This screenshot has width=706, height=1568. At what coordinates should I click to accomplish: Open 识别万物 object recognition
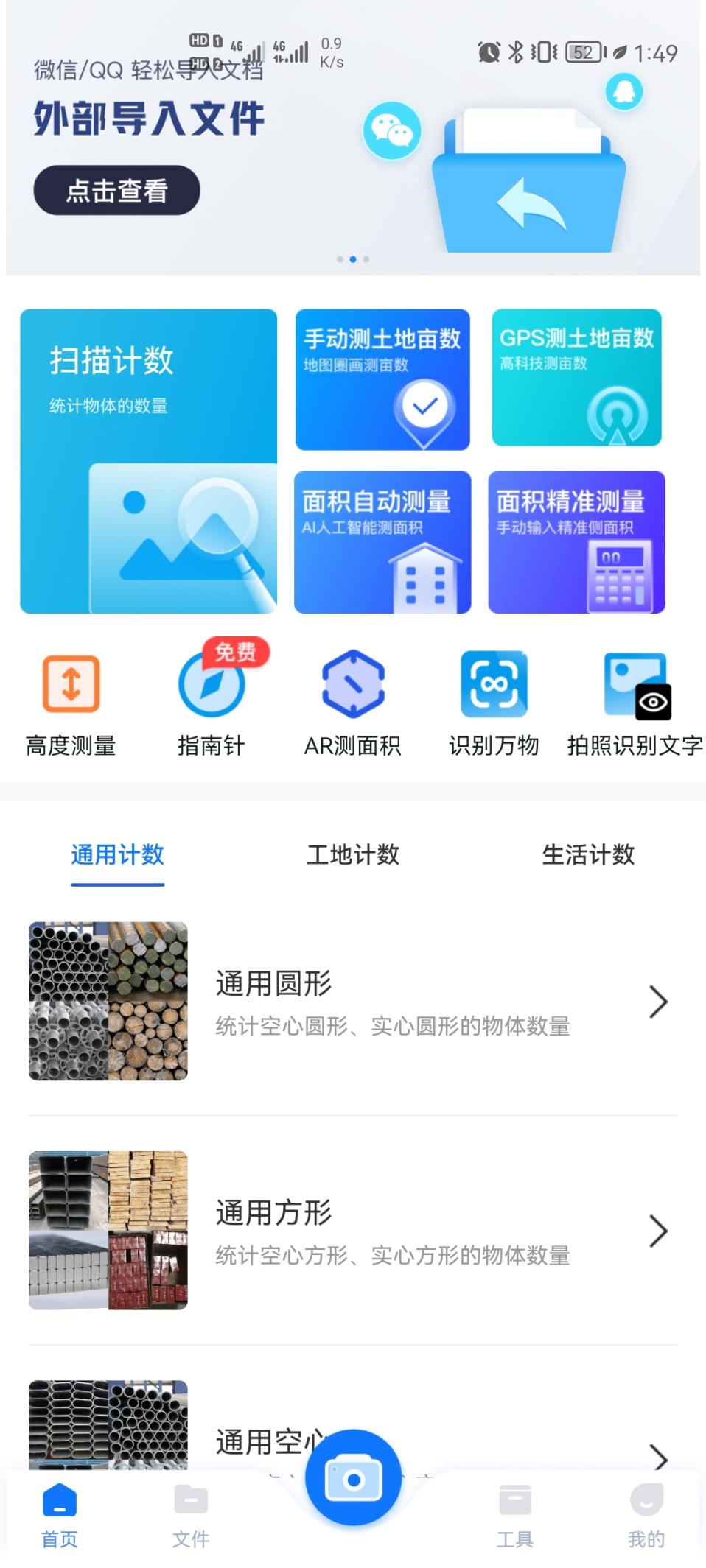493,685
